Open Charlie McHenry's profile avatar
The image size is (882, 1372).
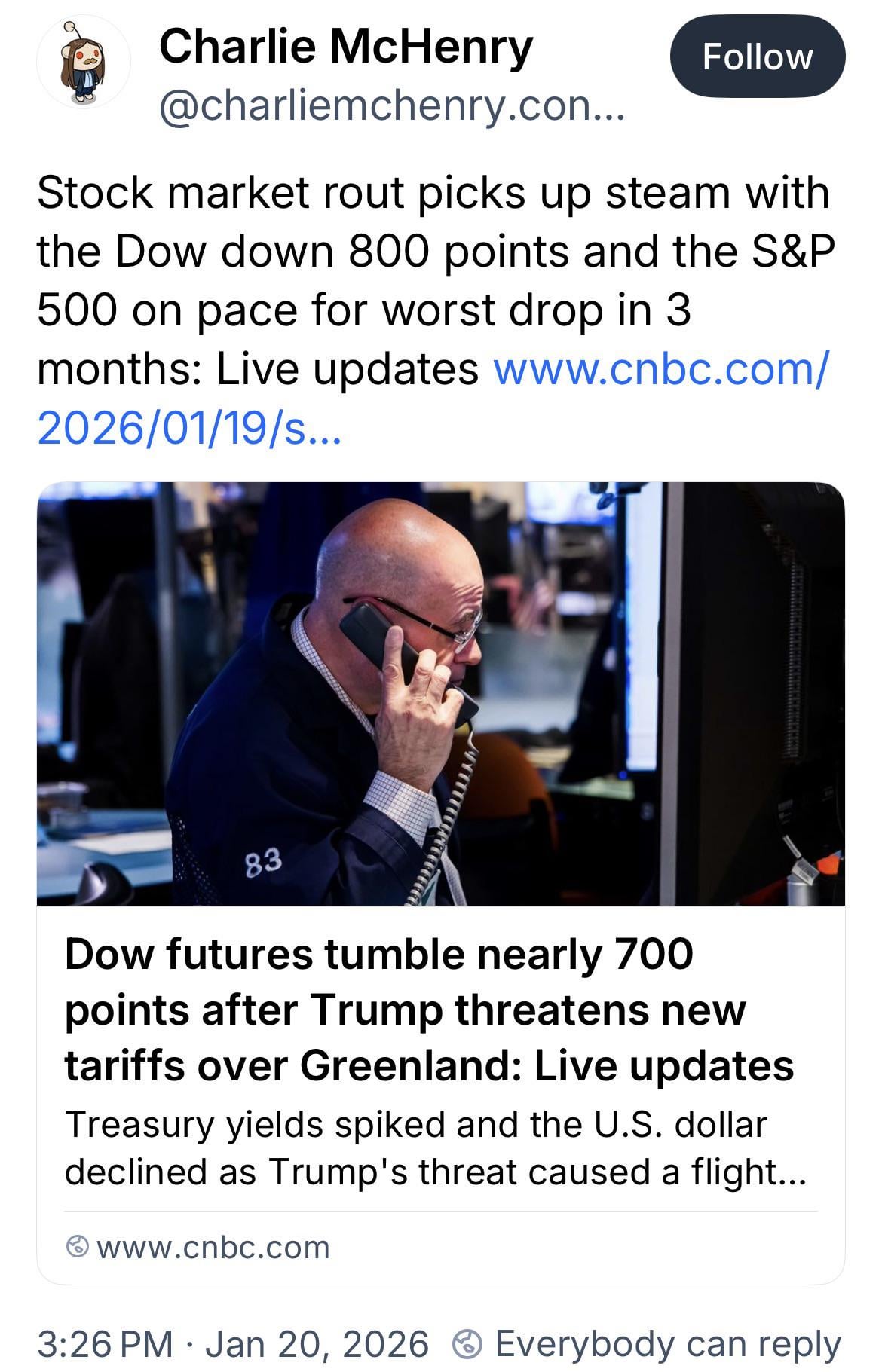point(84,63)
